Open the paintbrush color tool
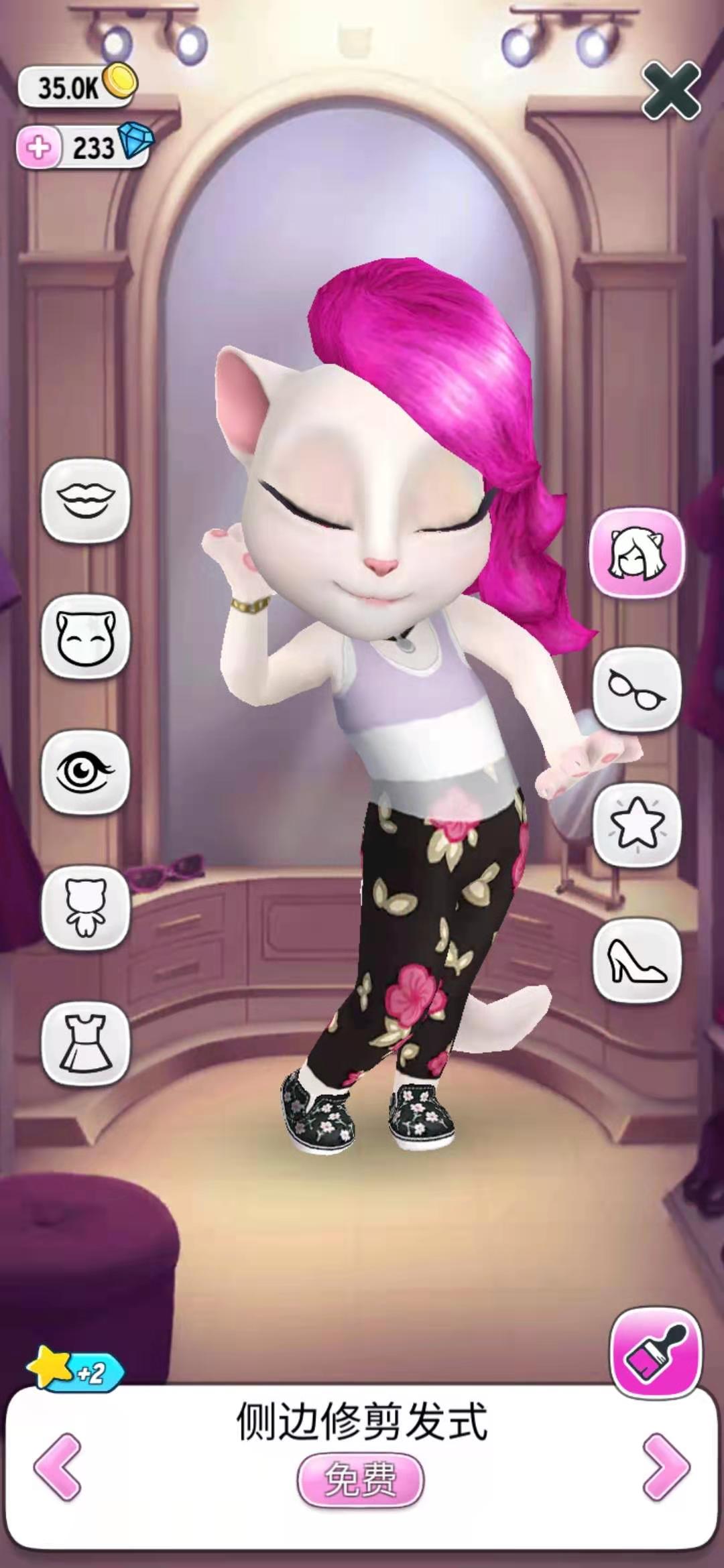The image size is (724, 1568). click(x=656, y=1353)
